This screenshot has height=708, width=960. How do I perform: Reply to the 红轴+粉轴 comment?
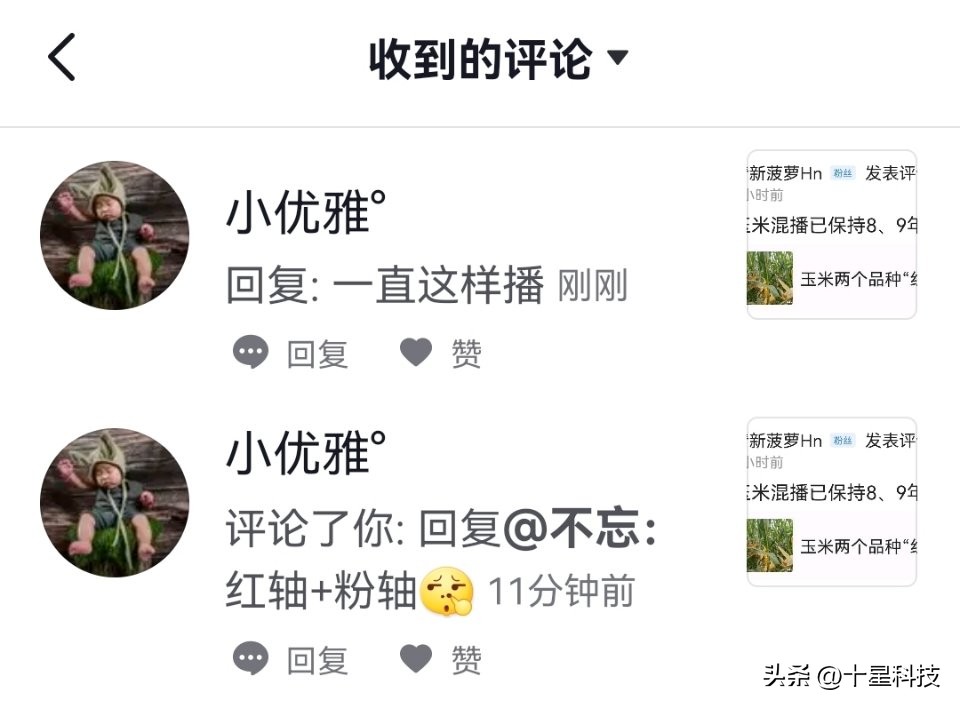(292, 659)
